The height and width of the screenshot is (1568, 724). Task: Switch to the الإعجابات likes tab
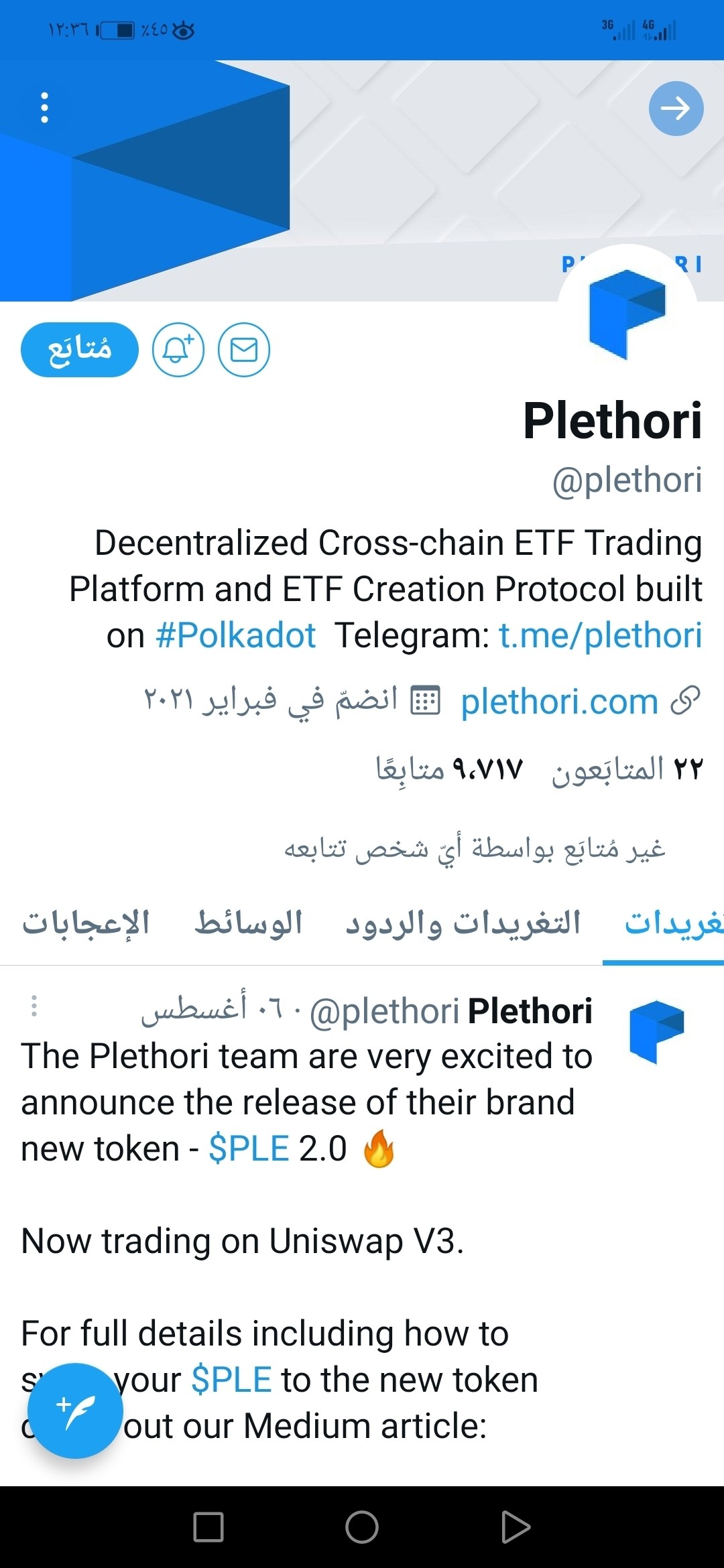(x=86, y=923)
